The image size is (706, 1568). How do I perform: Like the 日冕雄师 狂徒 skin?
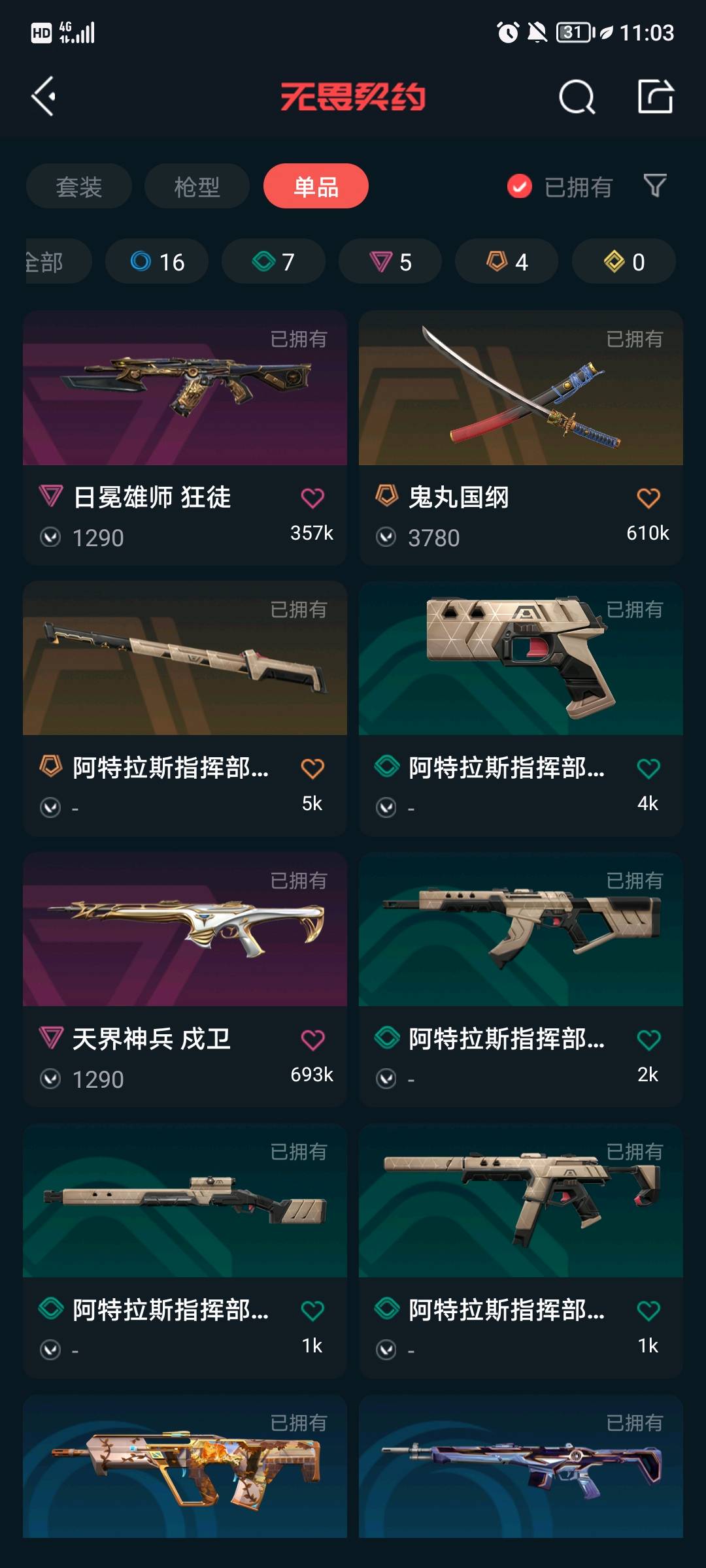[x=312, y=498]
